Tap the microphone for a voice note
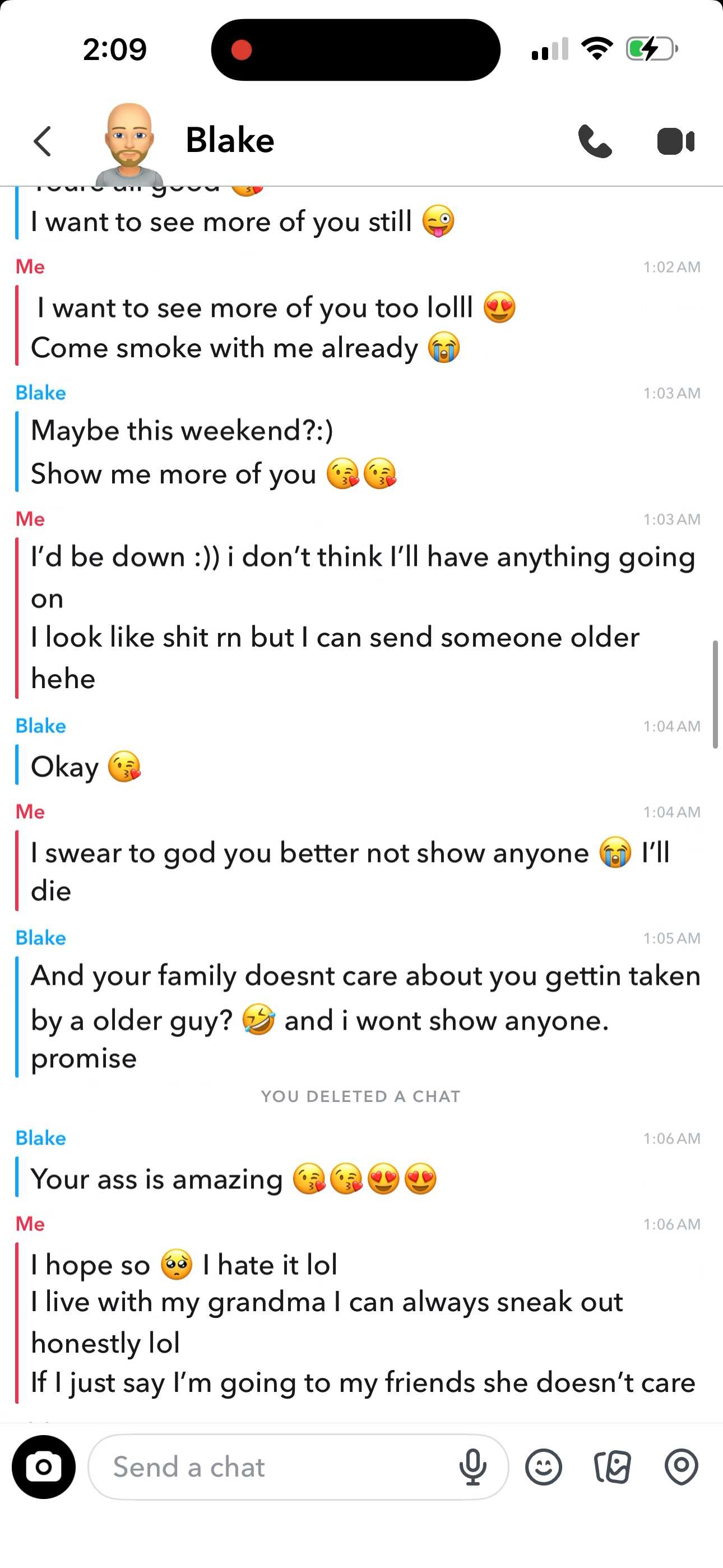Image resolution: width=723 pixels, height=1568 pixels. click(472, 1467)
